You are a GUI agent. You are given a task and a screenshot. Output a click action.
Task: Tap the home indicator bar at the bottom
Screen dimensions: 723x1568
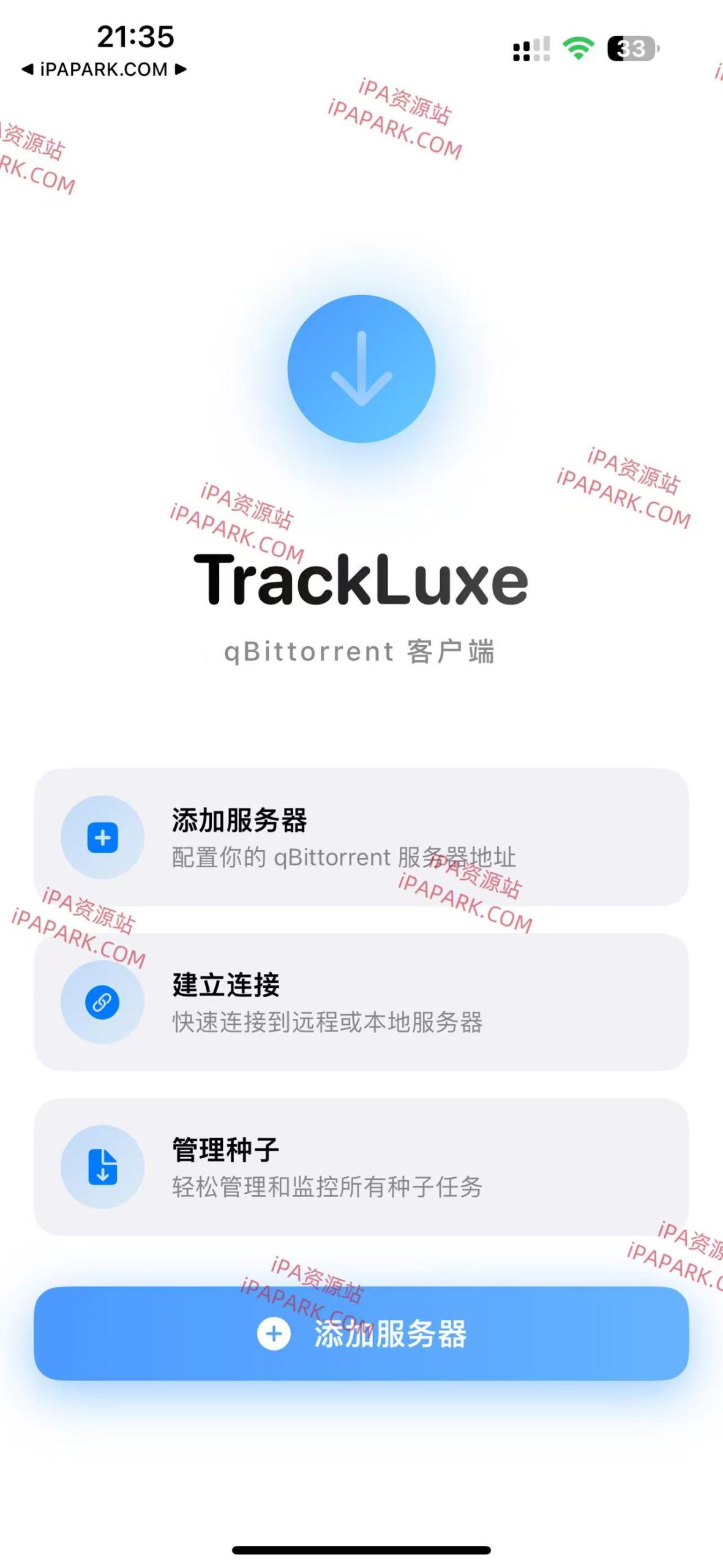click(361, 1551)
